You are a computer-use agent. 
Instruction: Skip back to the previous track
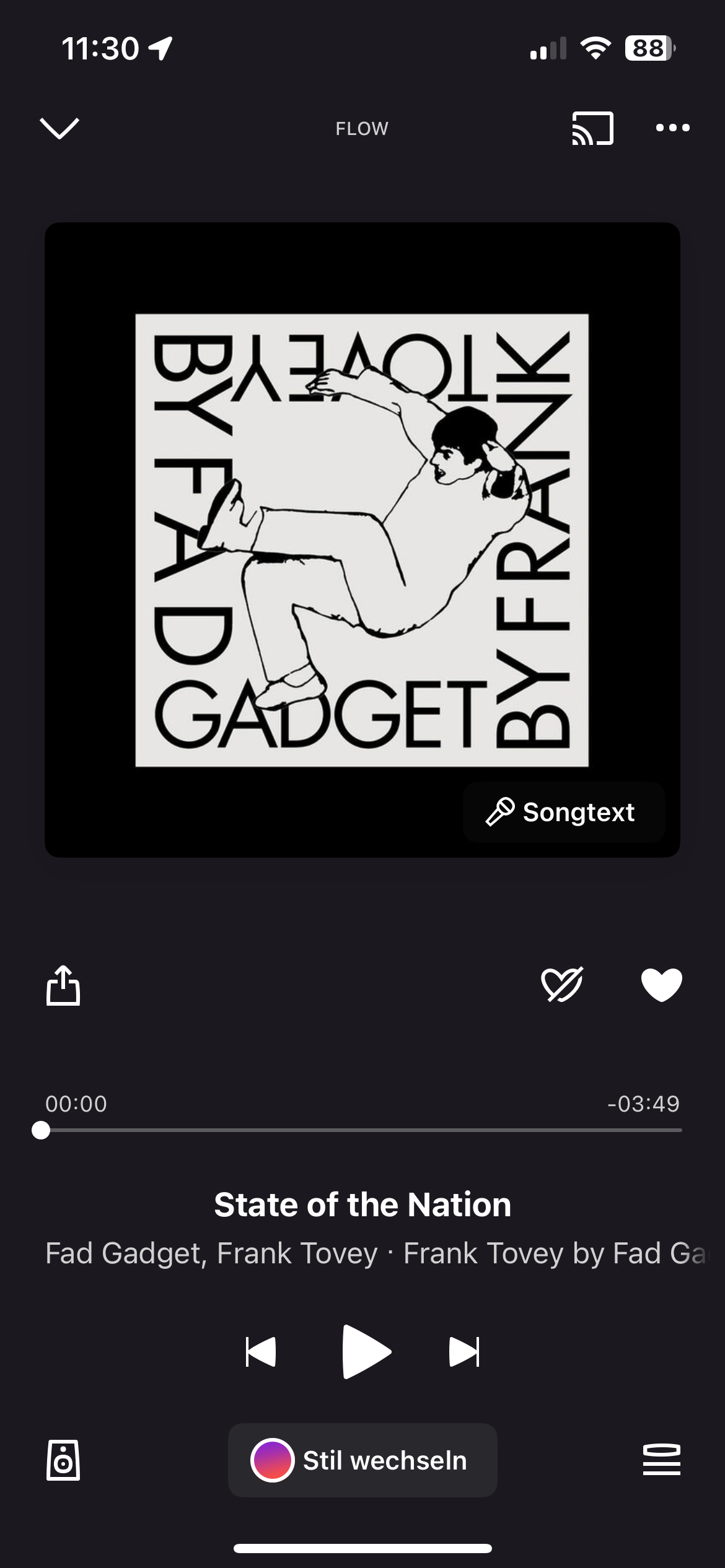pos(261,1351)
